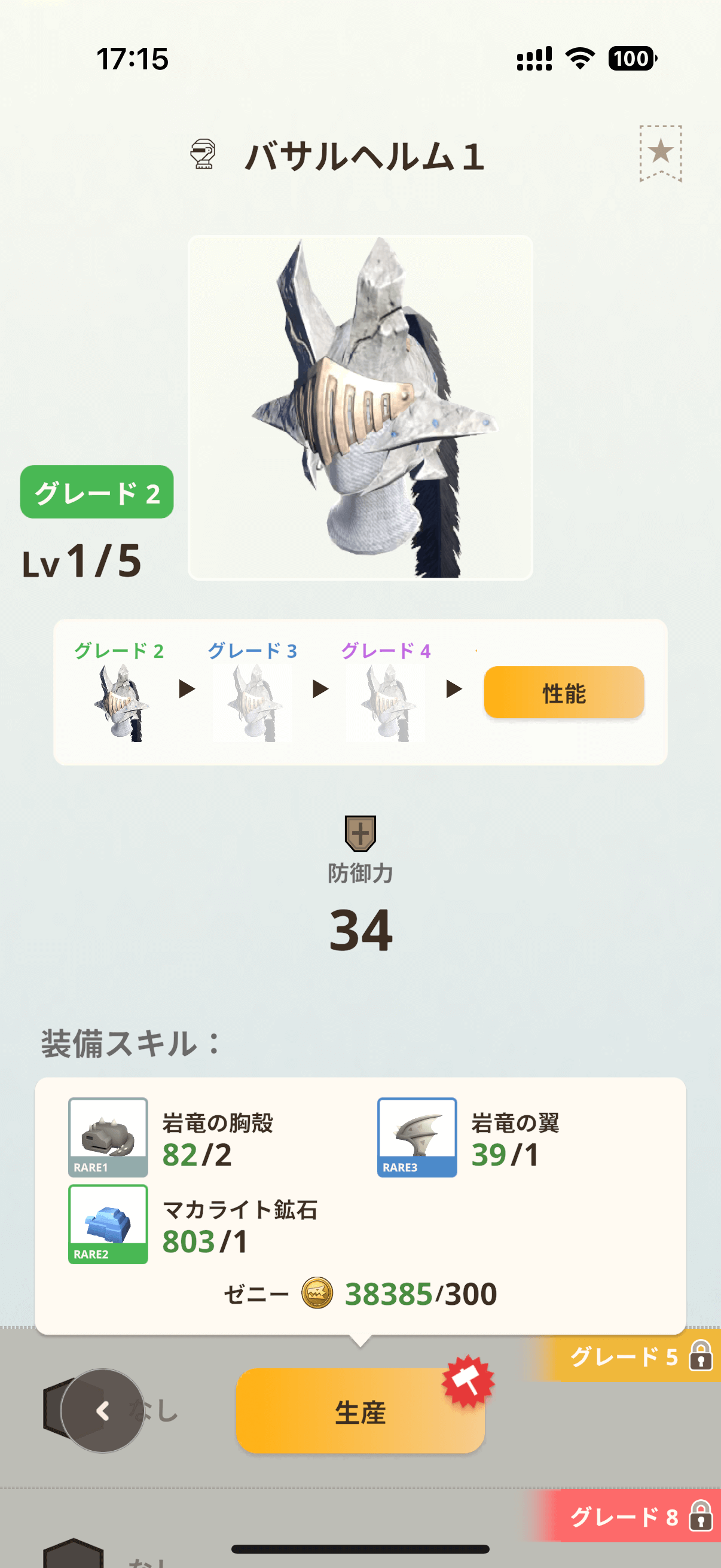
Task: Select the グレード 3 helmet preview
Action: tap(252, 702)
